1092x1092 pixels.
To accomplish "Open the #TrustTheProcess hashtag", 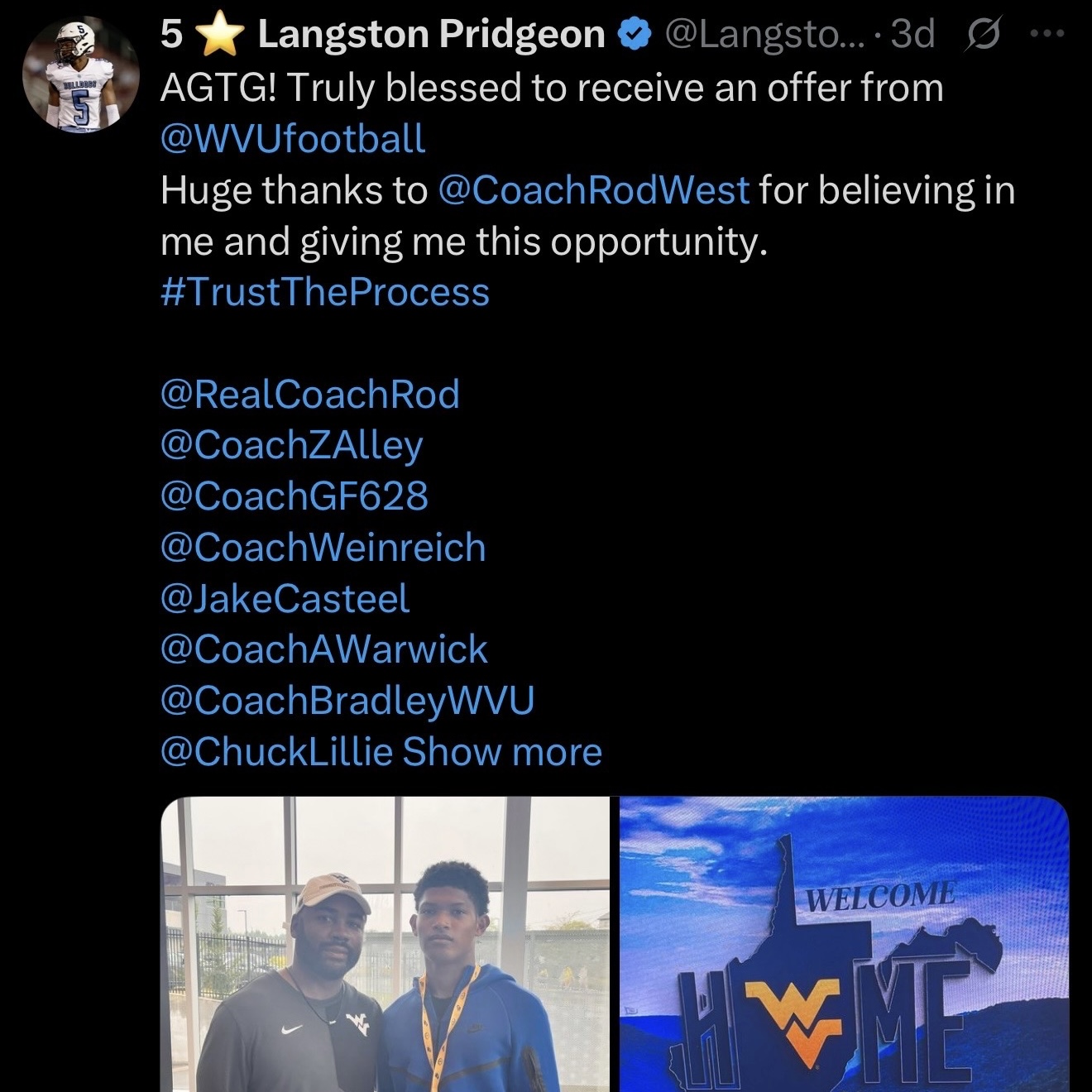I will [x=325, y=293].
